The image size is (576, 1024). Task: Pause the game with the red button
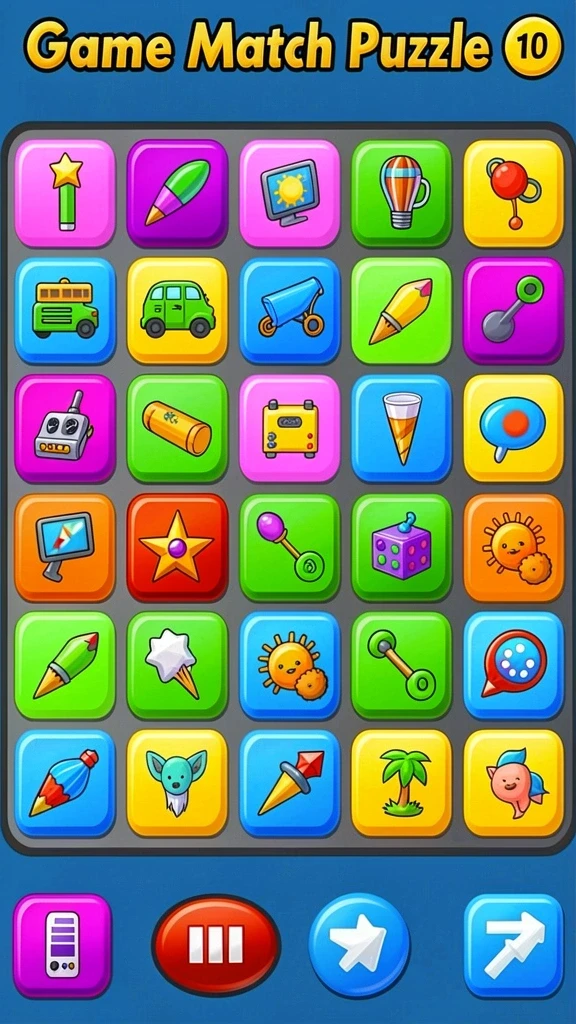pos(216,944)
